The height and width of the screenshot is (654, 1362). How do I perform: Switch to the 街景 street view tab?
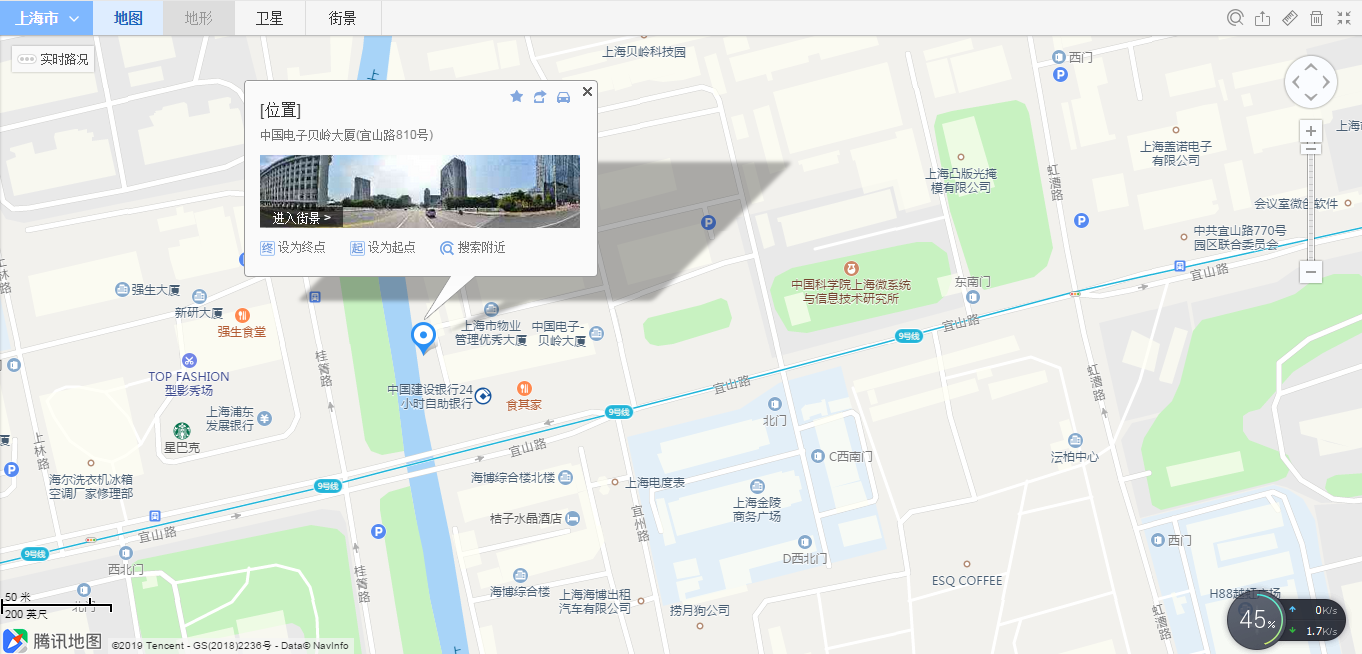pyautogui.click(x=342, y=18)
